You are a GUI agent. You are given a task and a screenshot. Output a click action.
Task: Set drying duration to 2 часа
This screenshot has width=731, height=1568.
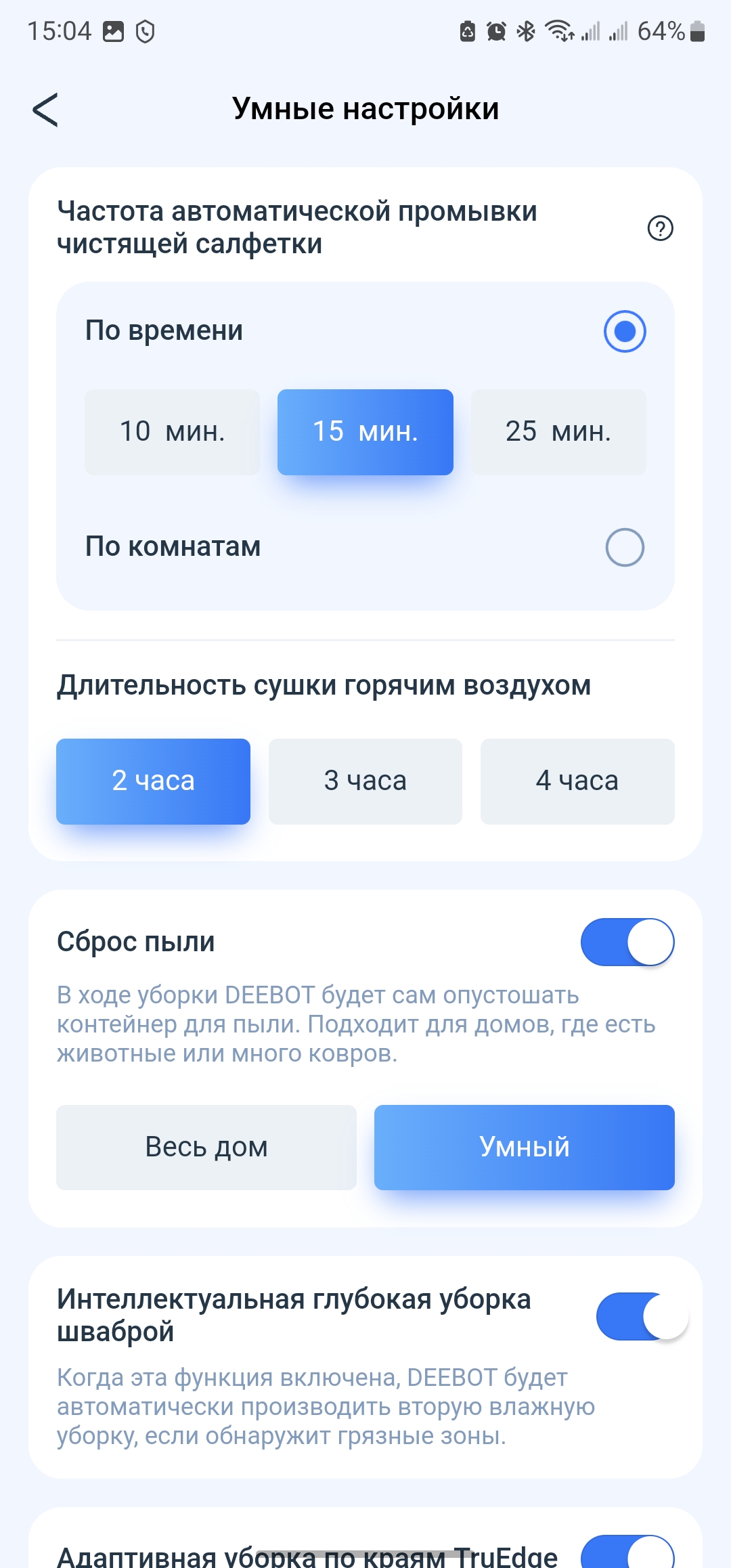(153, 781)
